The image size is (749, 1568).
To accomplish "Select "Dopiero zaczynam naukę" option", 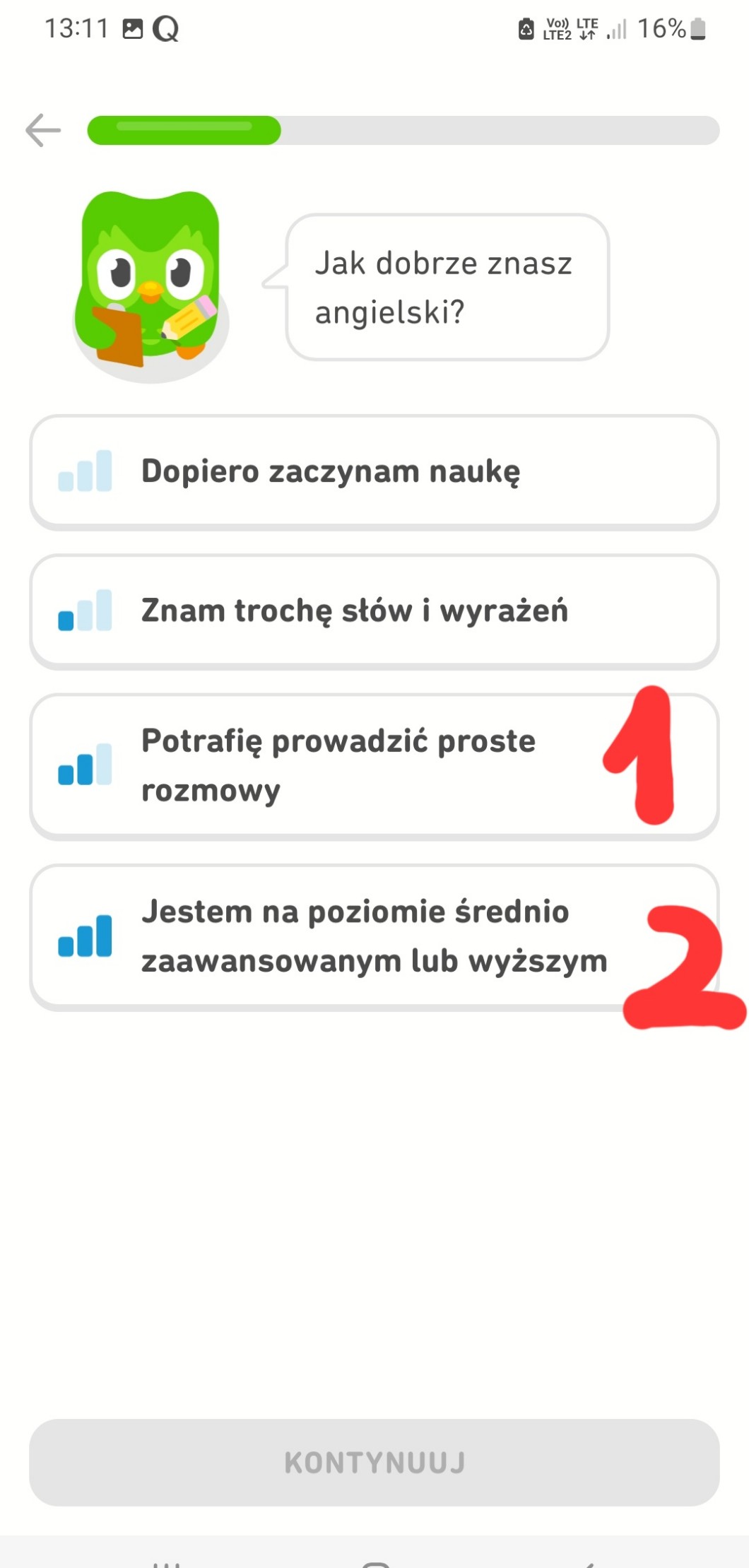I will pos(374,471).
